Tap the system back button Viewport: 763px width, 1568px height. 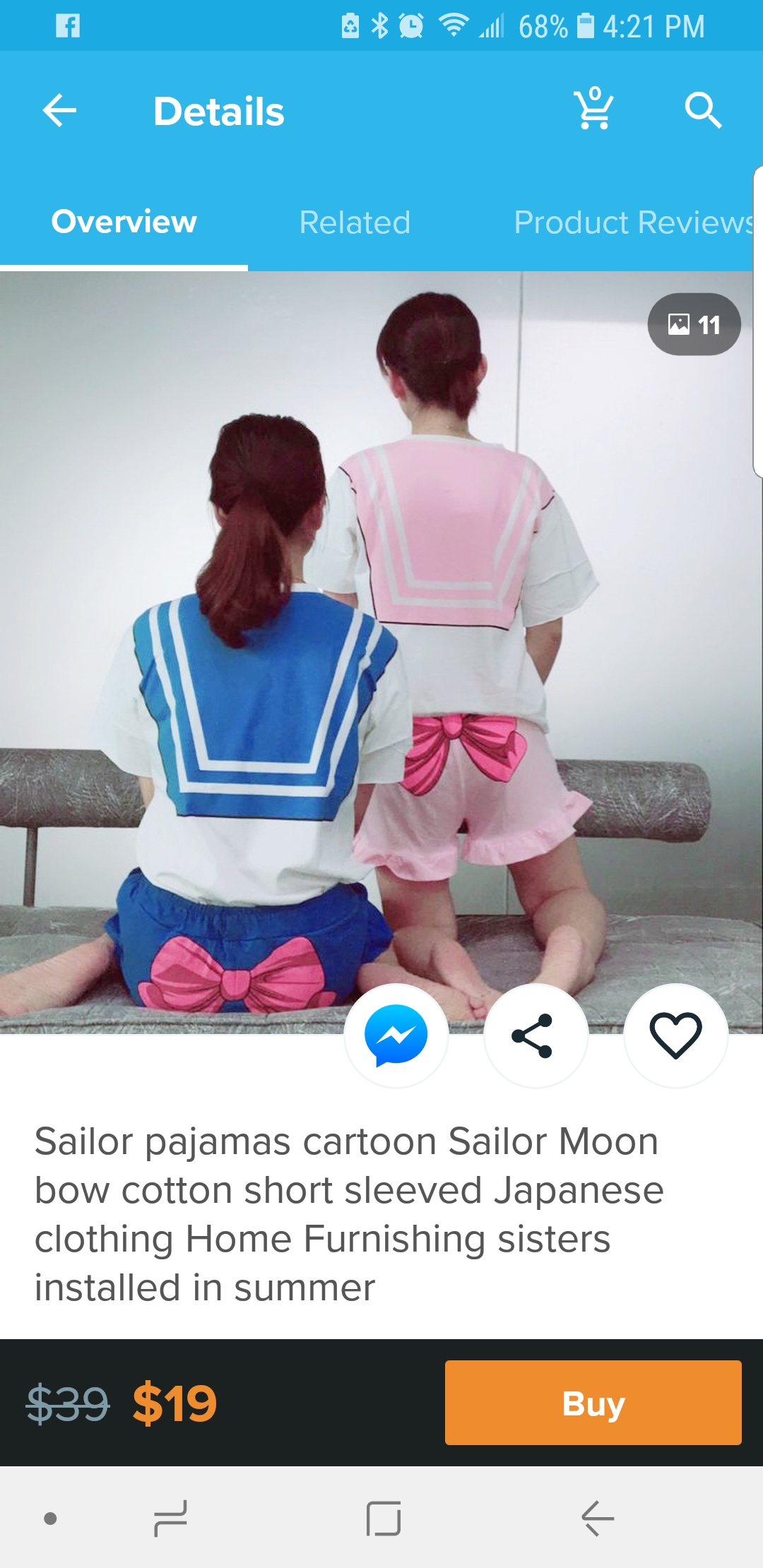click(598, 1519)
